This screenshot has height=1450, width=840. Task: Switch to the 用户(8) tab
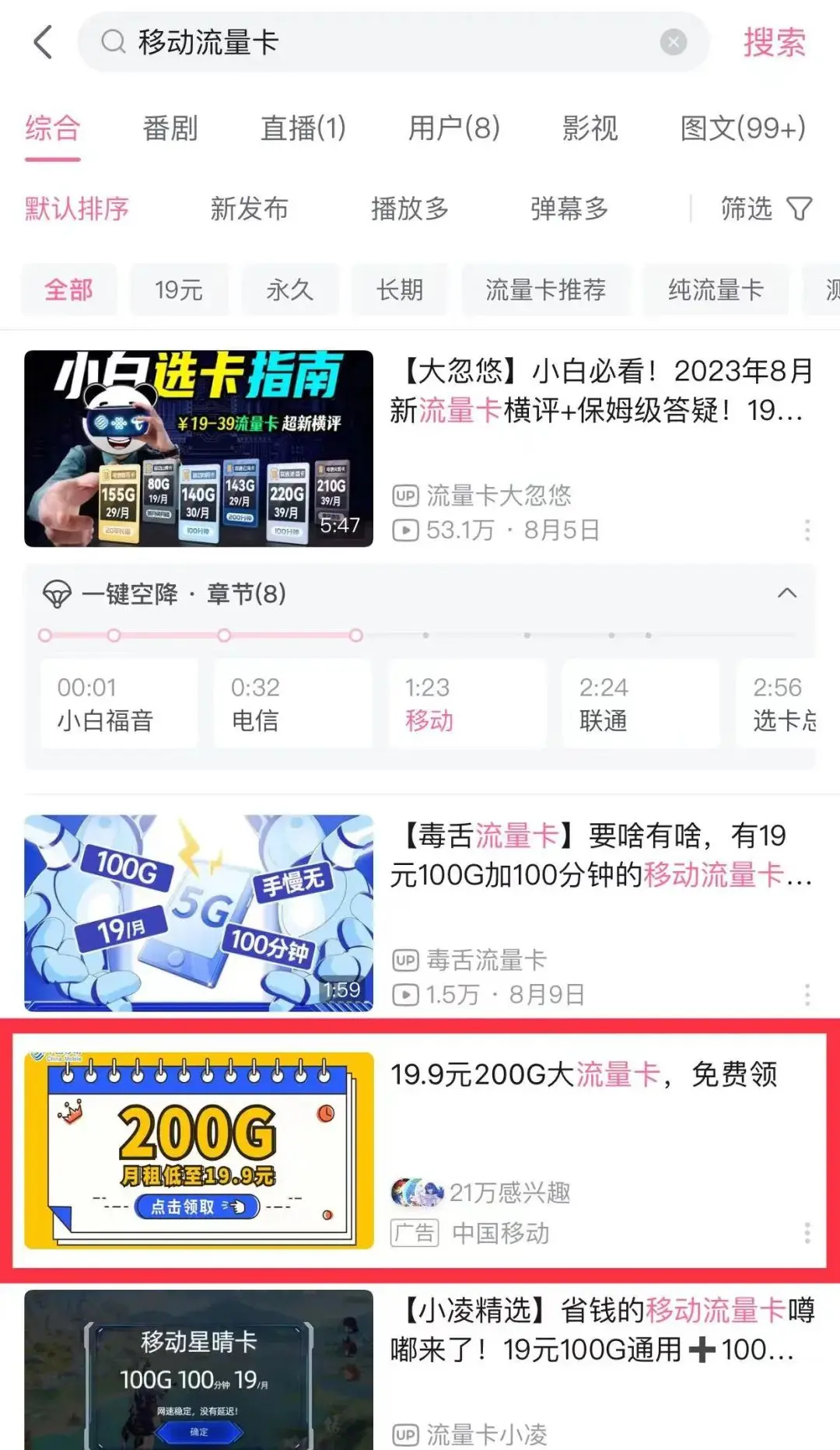pos(454,128)
